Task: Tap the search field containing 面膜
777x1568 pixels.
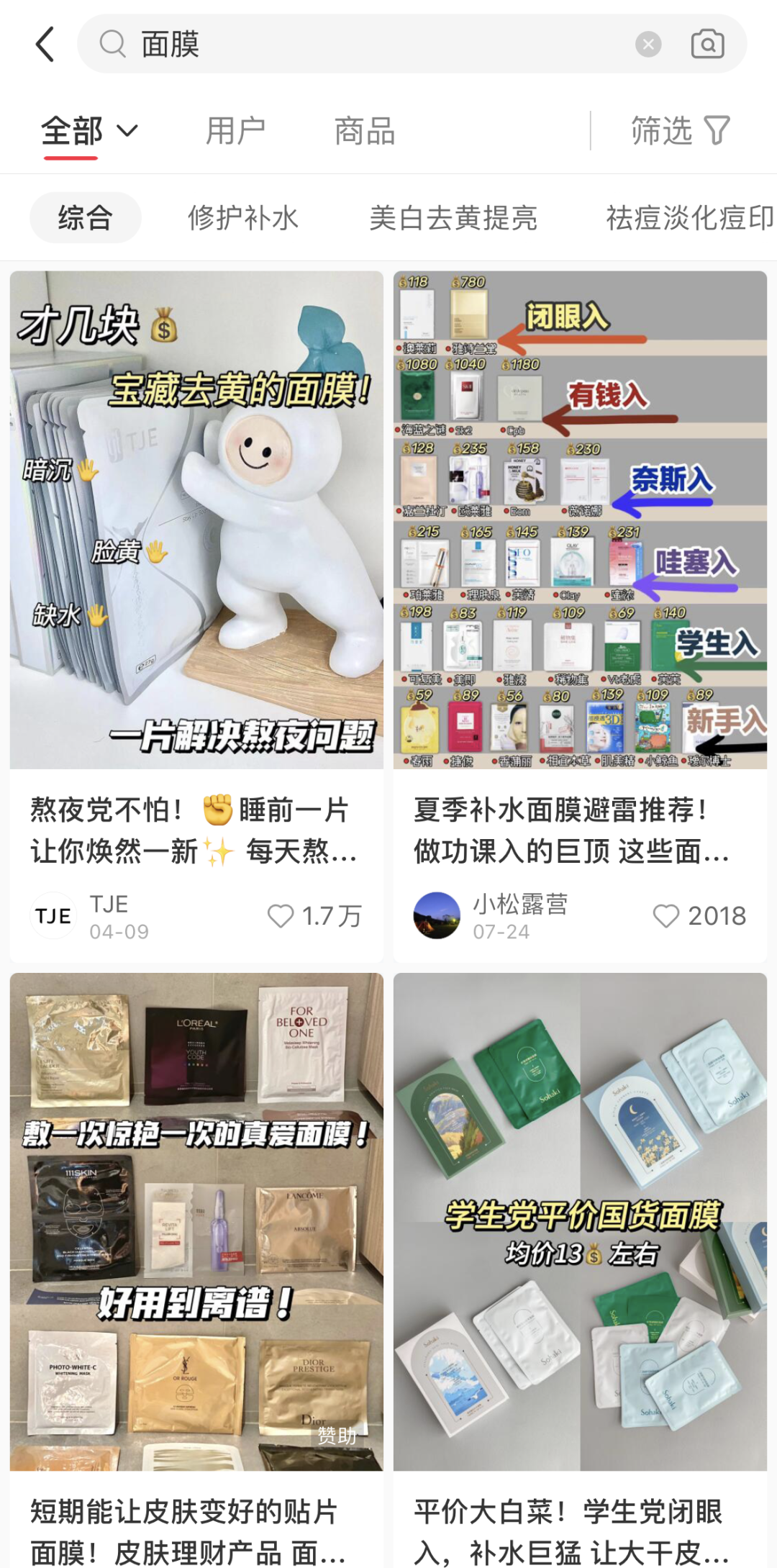Action: click(360, 45)
